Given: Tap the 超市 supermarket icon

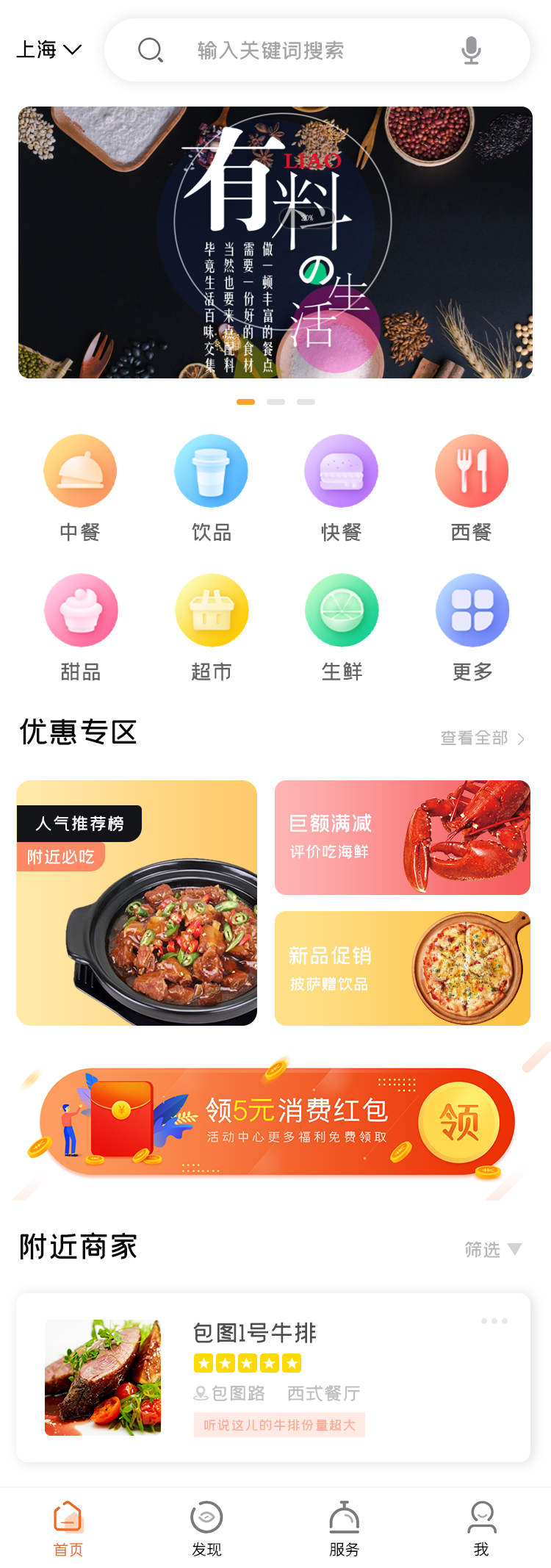Looking at the screenshot, I should click(212, 610).
